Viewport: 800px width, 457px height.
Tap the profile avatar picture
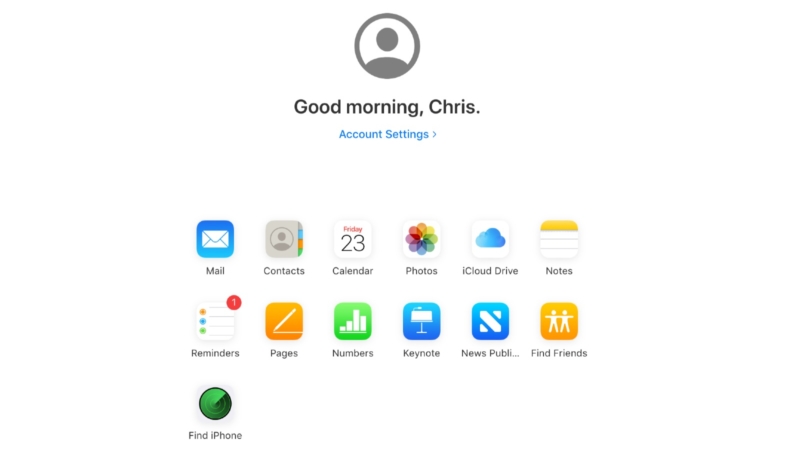[387, 46]
